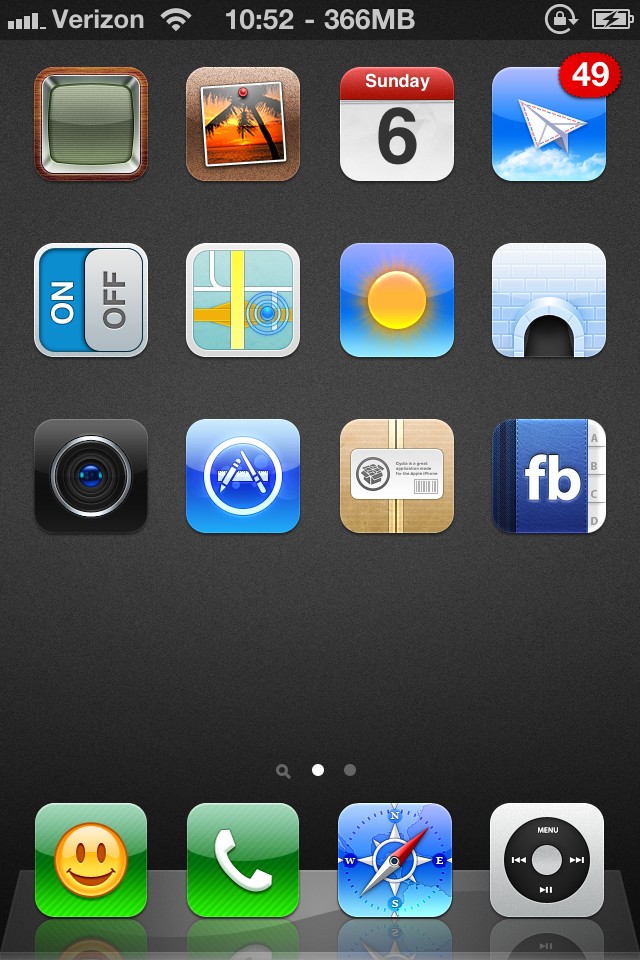Select the second home page dot
This screenshot has height=960, width=640.
pos(350,771)
